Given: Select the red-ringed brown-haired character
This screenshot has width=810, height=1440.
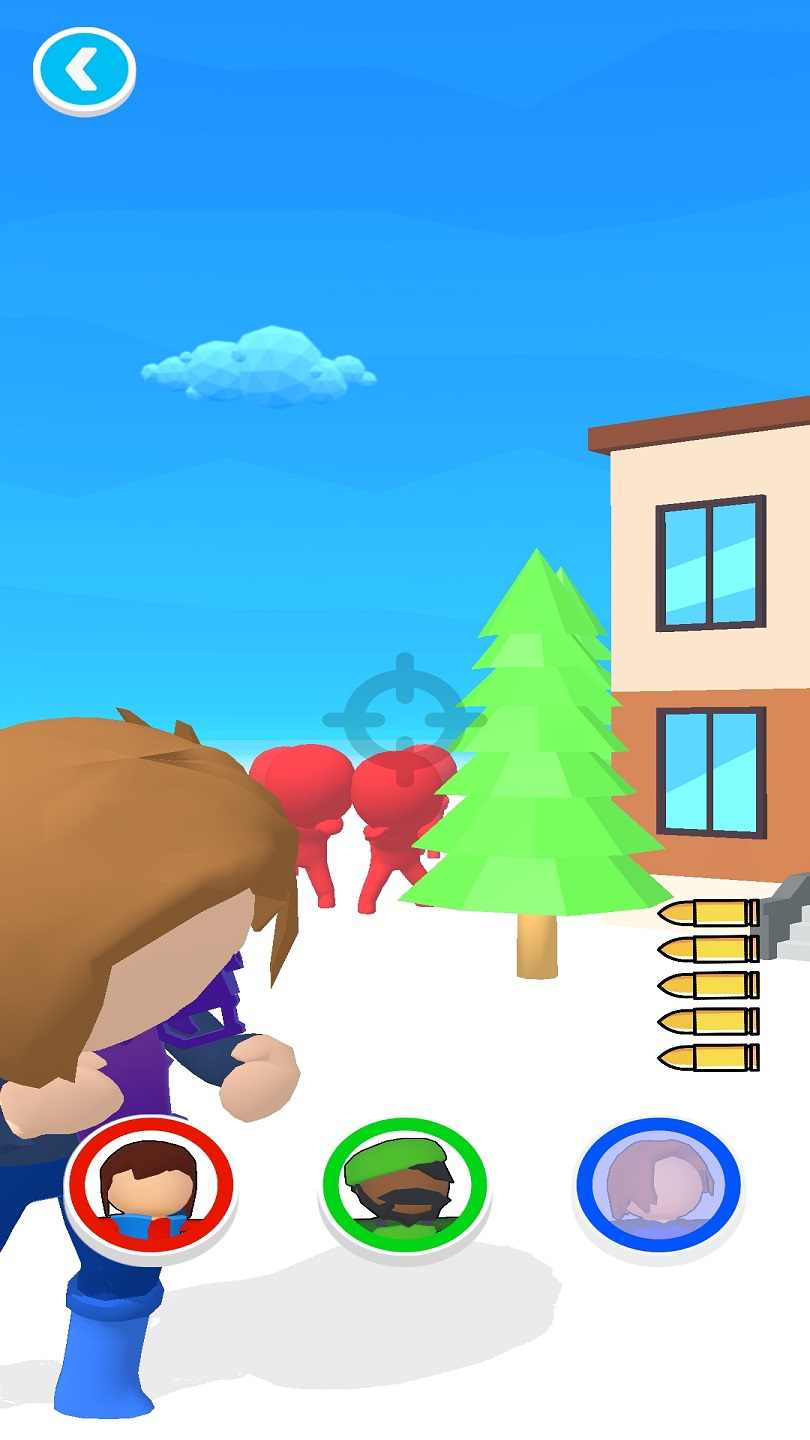Looking at the screenshot, I should [150, 1187].
